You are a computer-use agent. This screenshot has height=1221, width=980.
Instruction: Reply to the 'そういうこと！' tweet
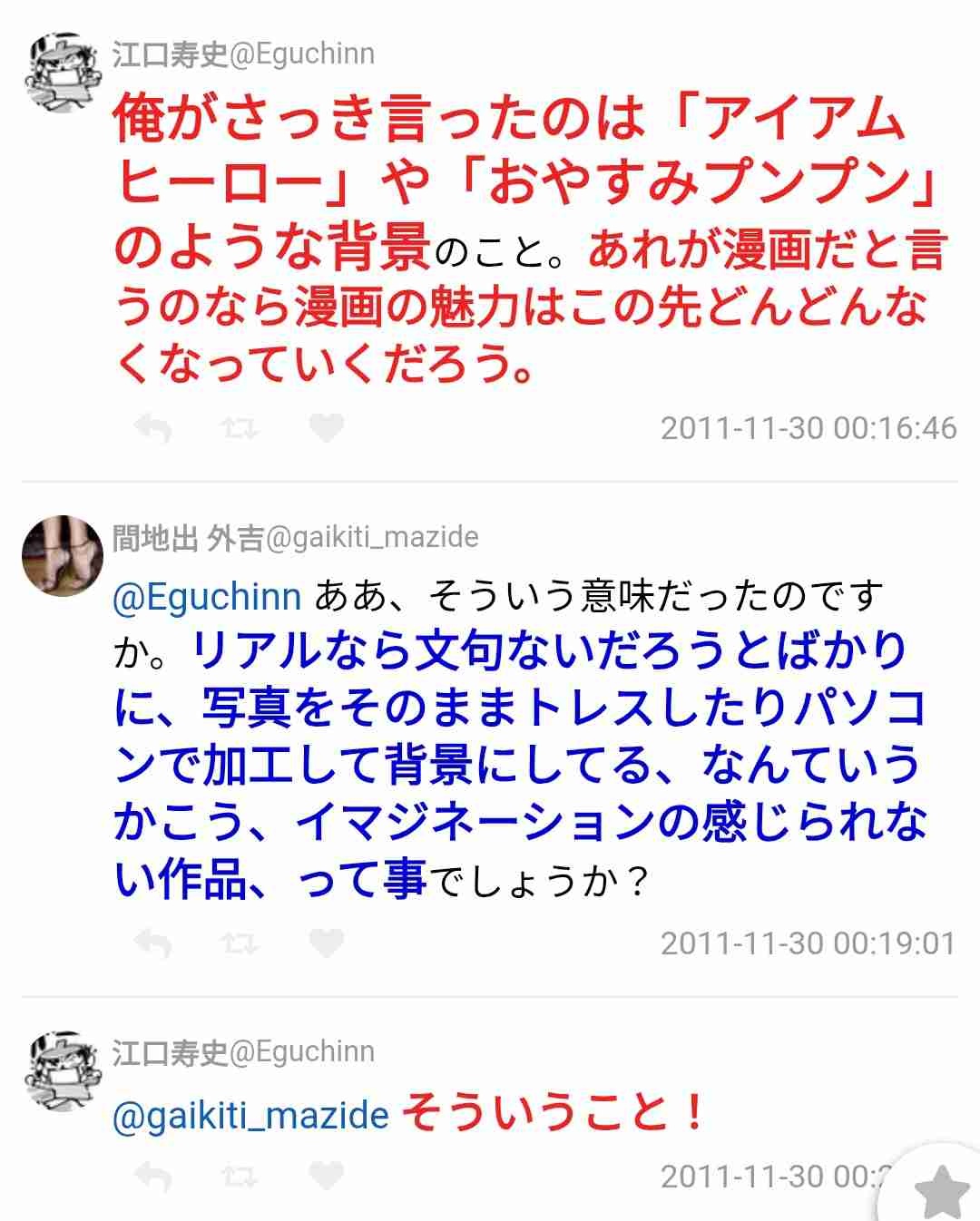(x=152, y=1177)
